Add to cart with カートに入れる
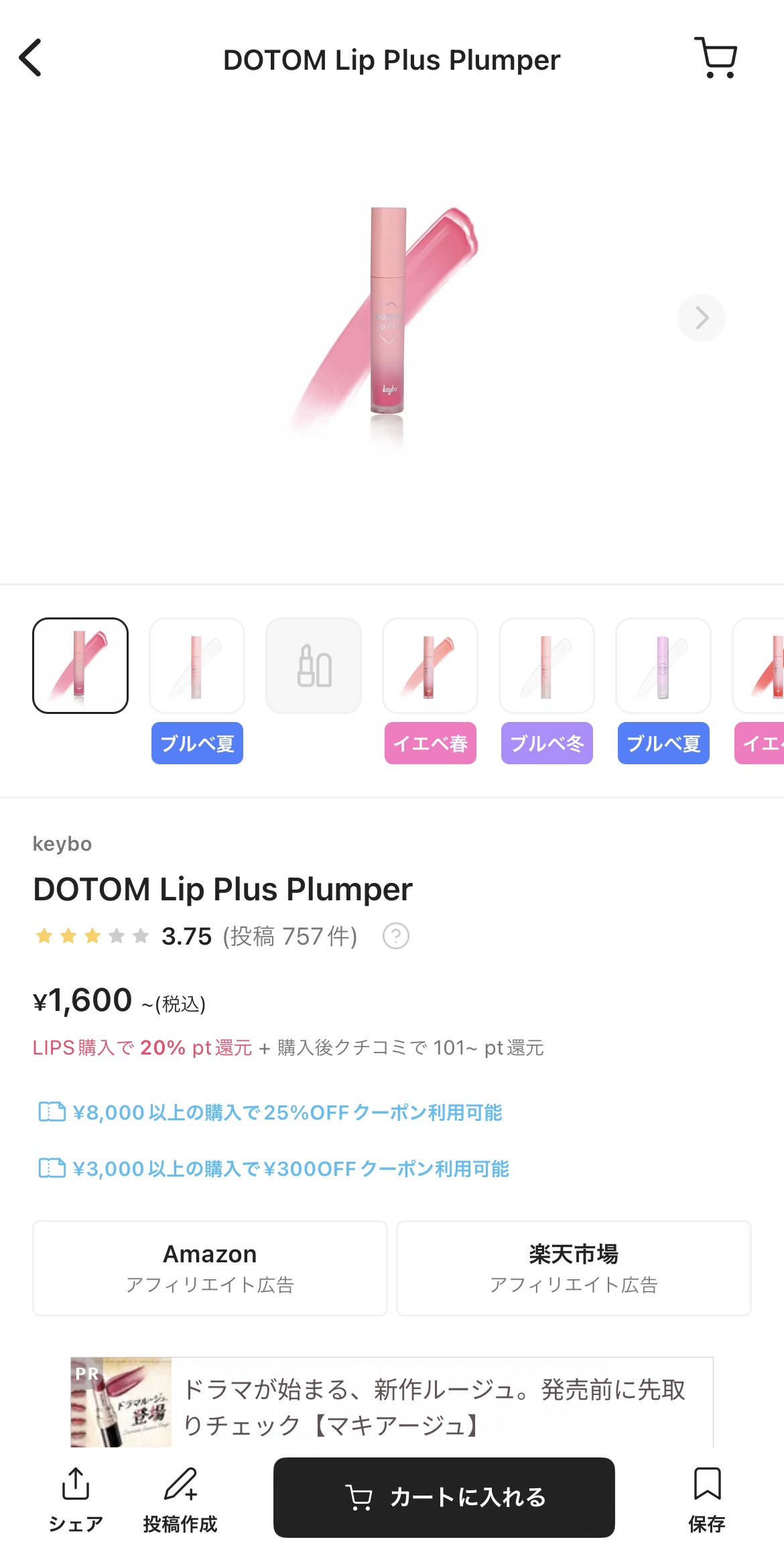 point(444,1498)
